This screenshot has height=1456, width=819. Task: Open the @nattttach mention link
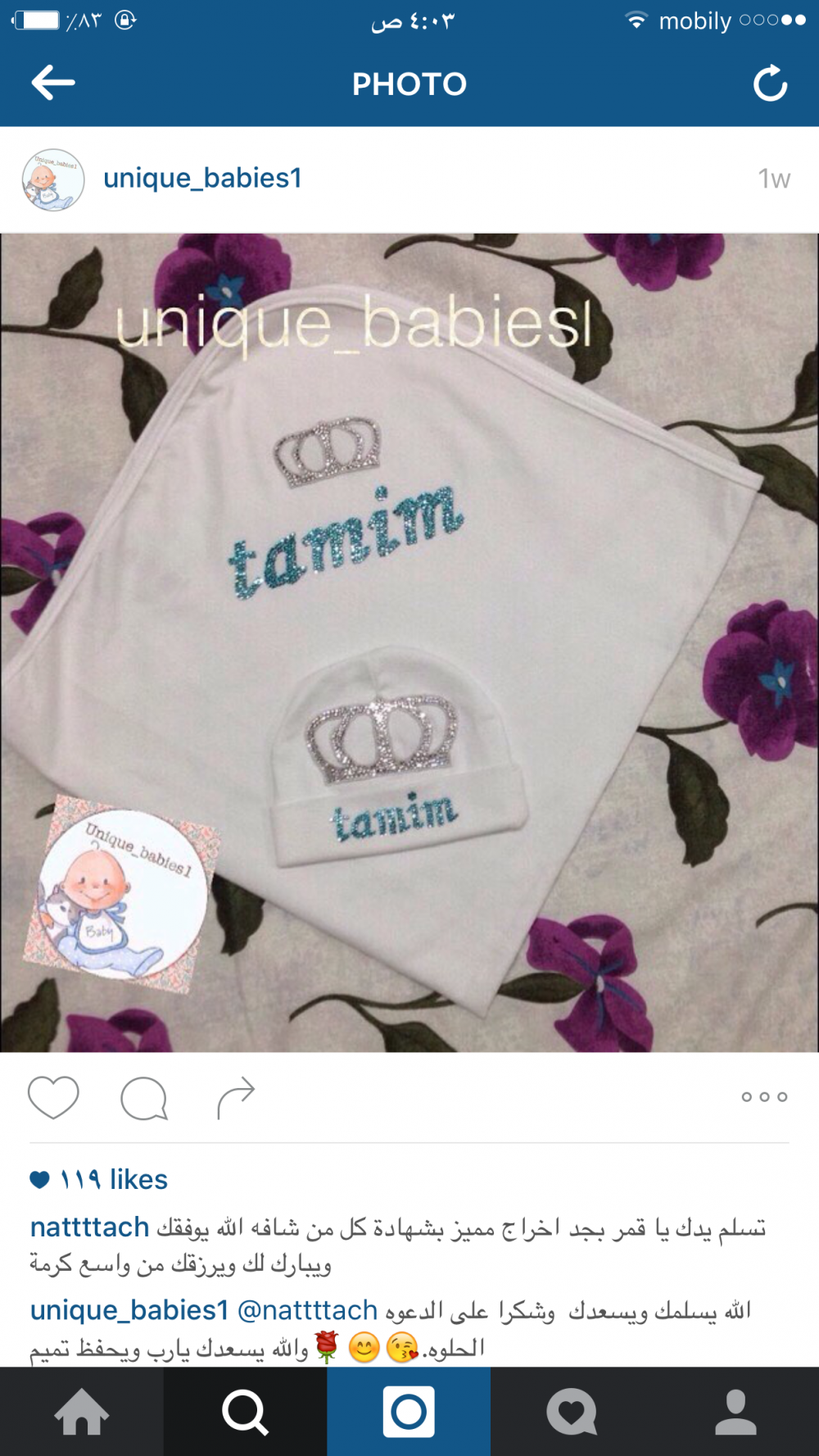click(307, 1310)
